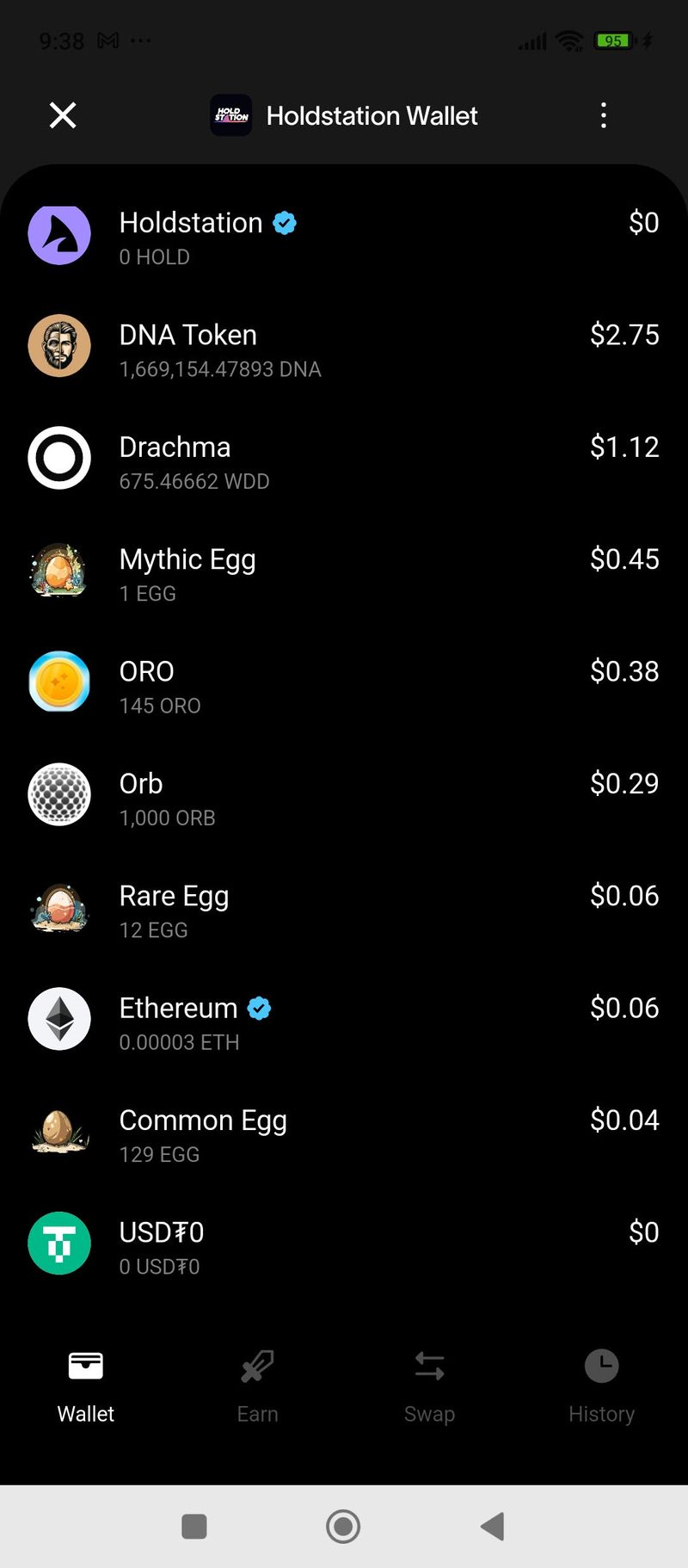Viewport: 688px width, 1568px height.
Task: Open the Mythic Egg token
Action: pyautogui.click(x=344, y=573)
